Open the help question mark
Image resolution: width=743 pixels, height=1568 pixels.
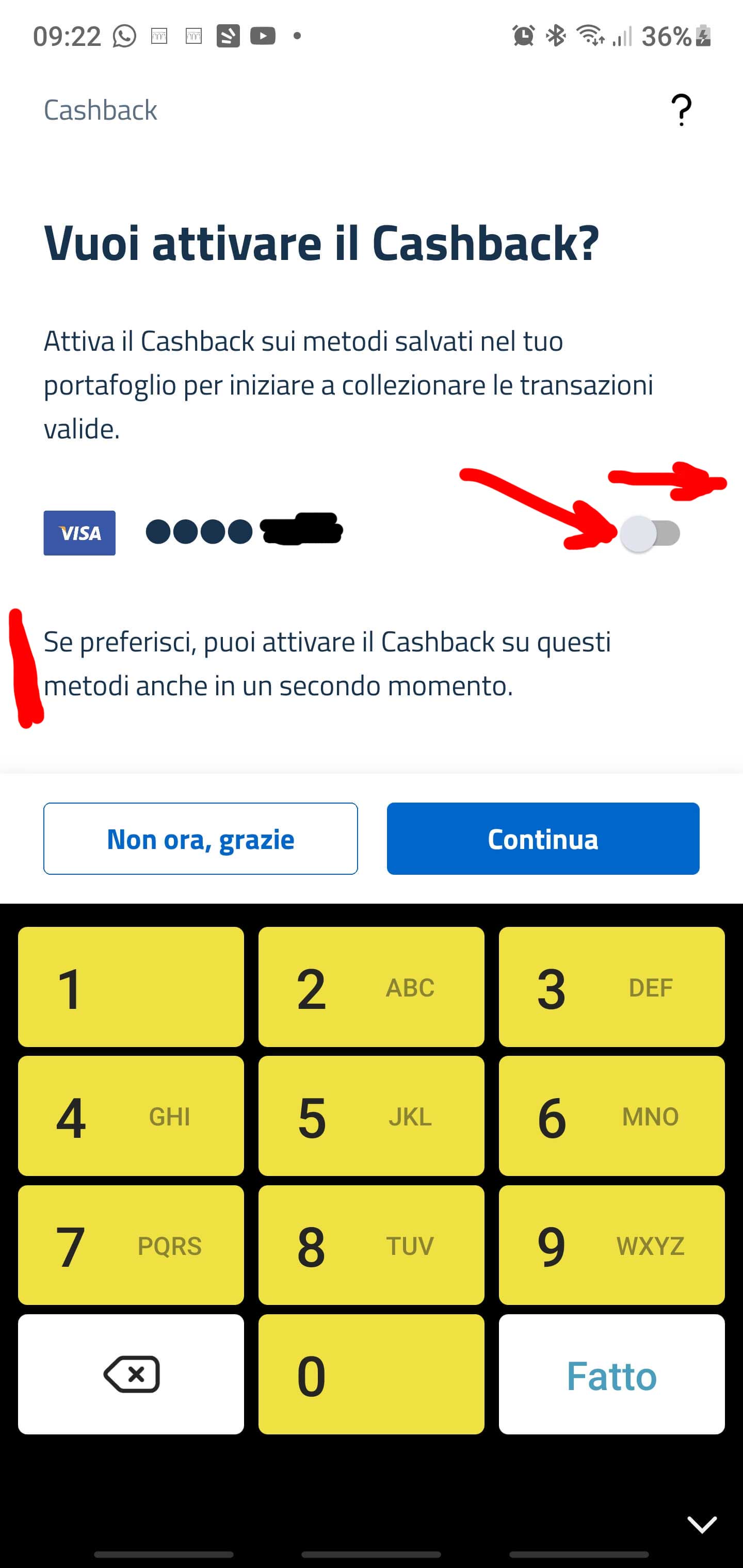(681, 110)
